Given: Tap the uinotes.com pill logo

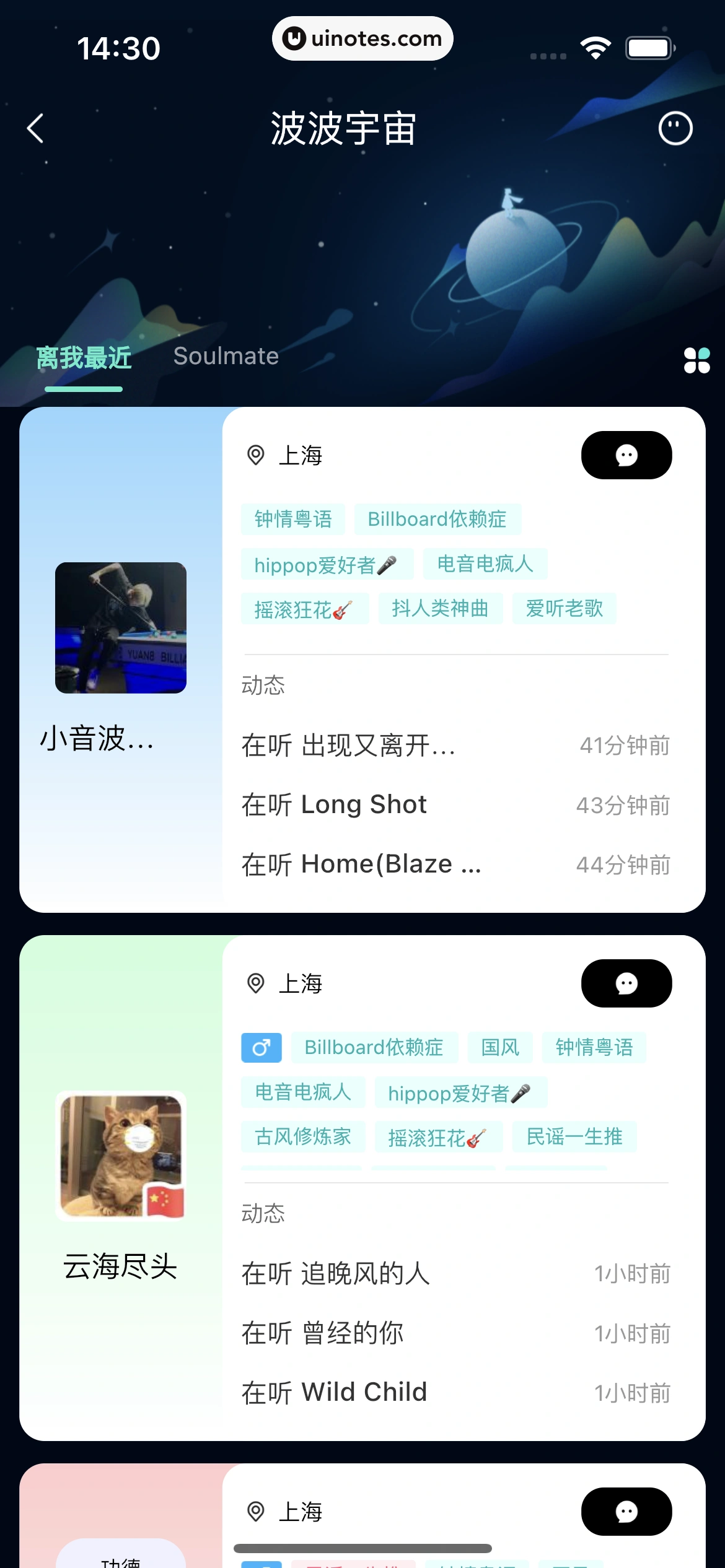Looking at the screenshot, I should 362,38.
